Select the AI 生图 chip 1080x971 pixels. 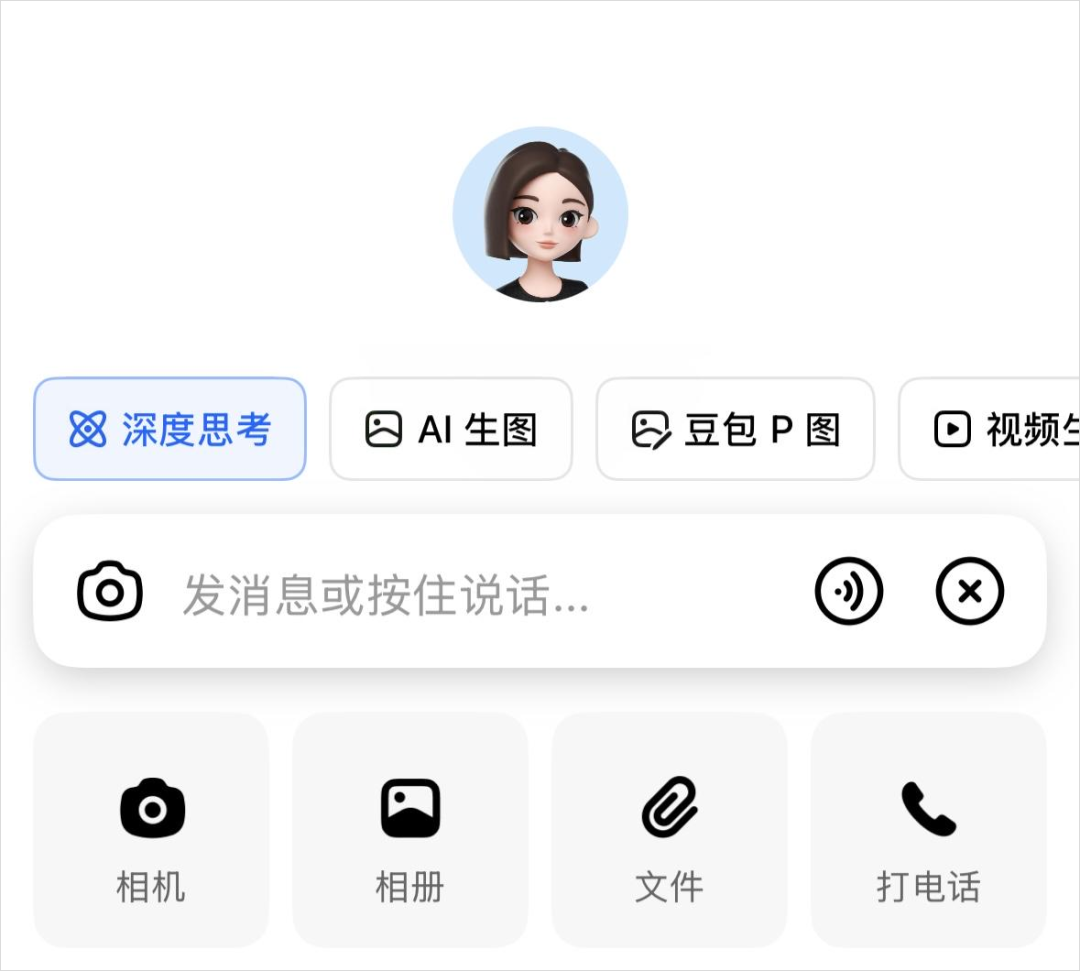[x=451, y=430]
